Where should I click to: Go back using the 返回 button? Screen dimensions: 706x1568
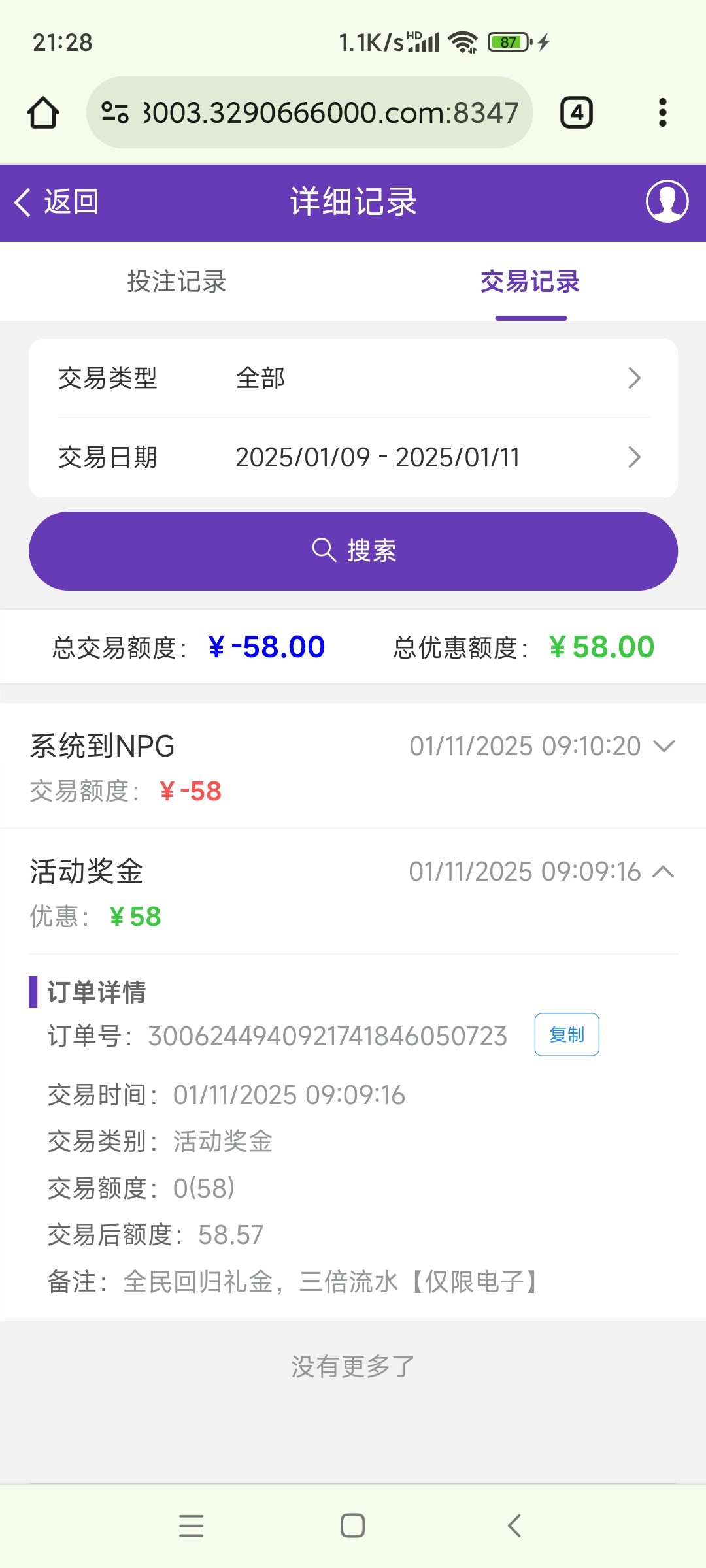(x=57, y=202)
